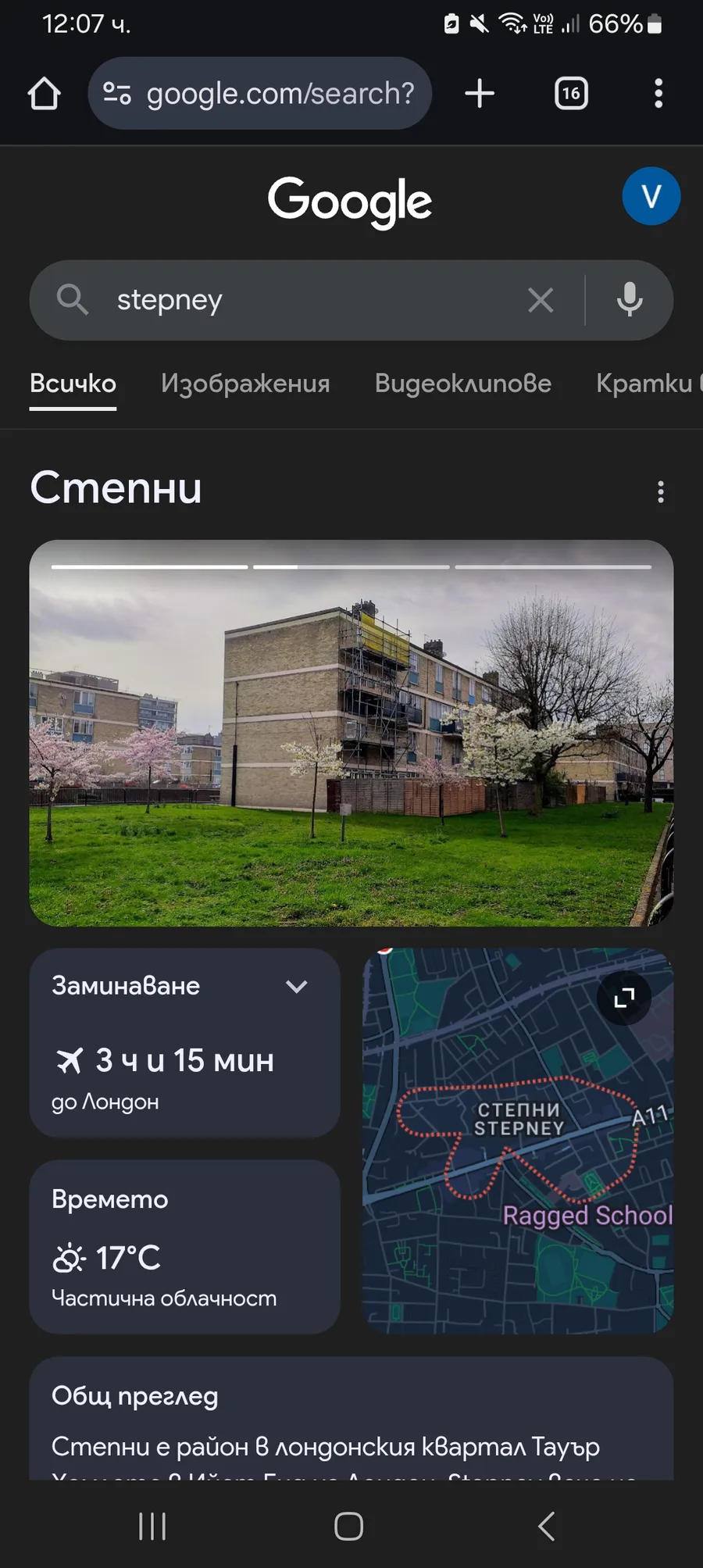The image size is (703, 1568).
Task: Open the Stepney photo of the apartment buildings
Action: click(351, 733)
